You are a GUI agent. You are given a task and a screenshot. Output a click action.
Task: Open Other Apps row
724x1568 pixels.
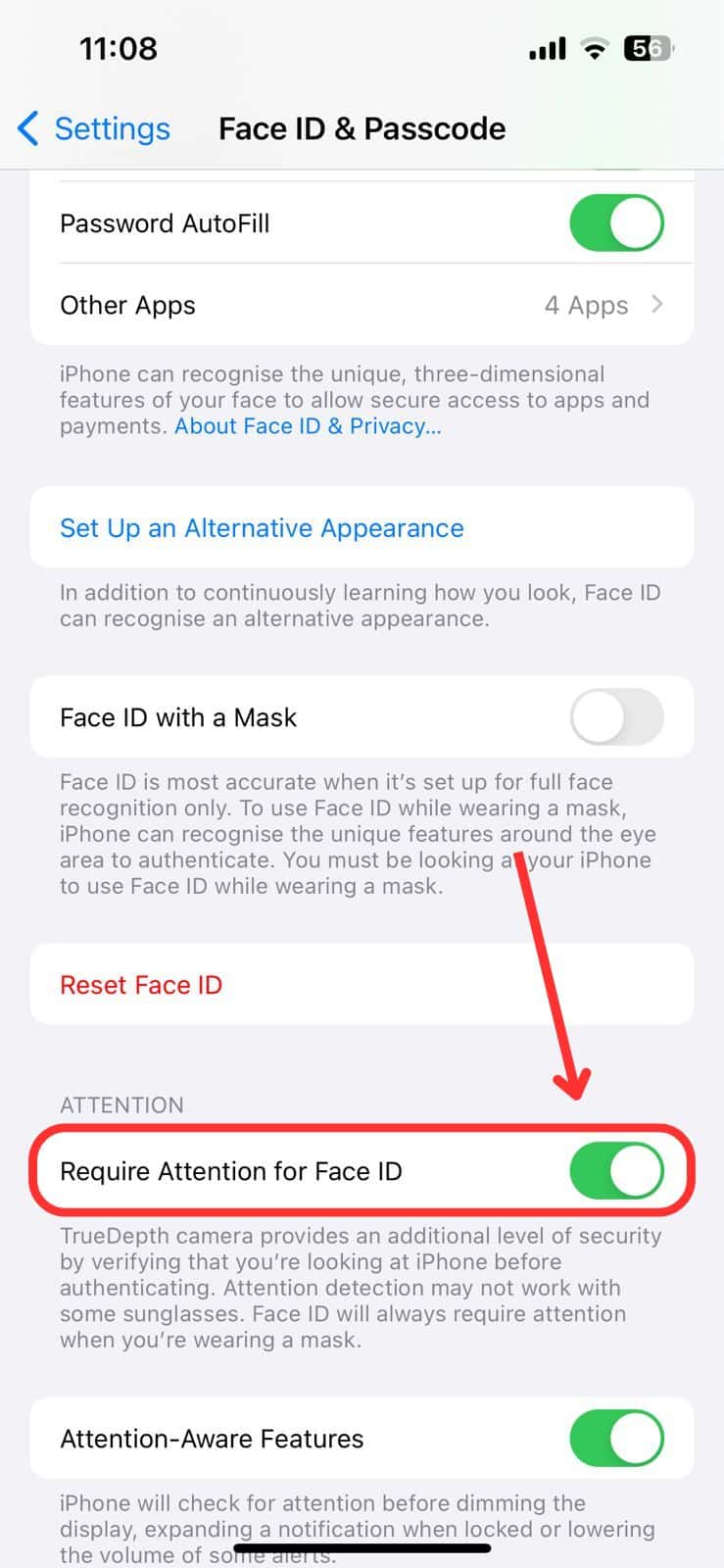[x=362, y=306]
